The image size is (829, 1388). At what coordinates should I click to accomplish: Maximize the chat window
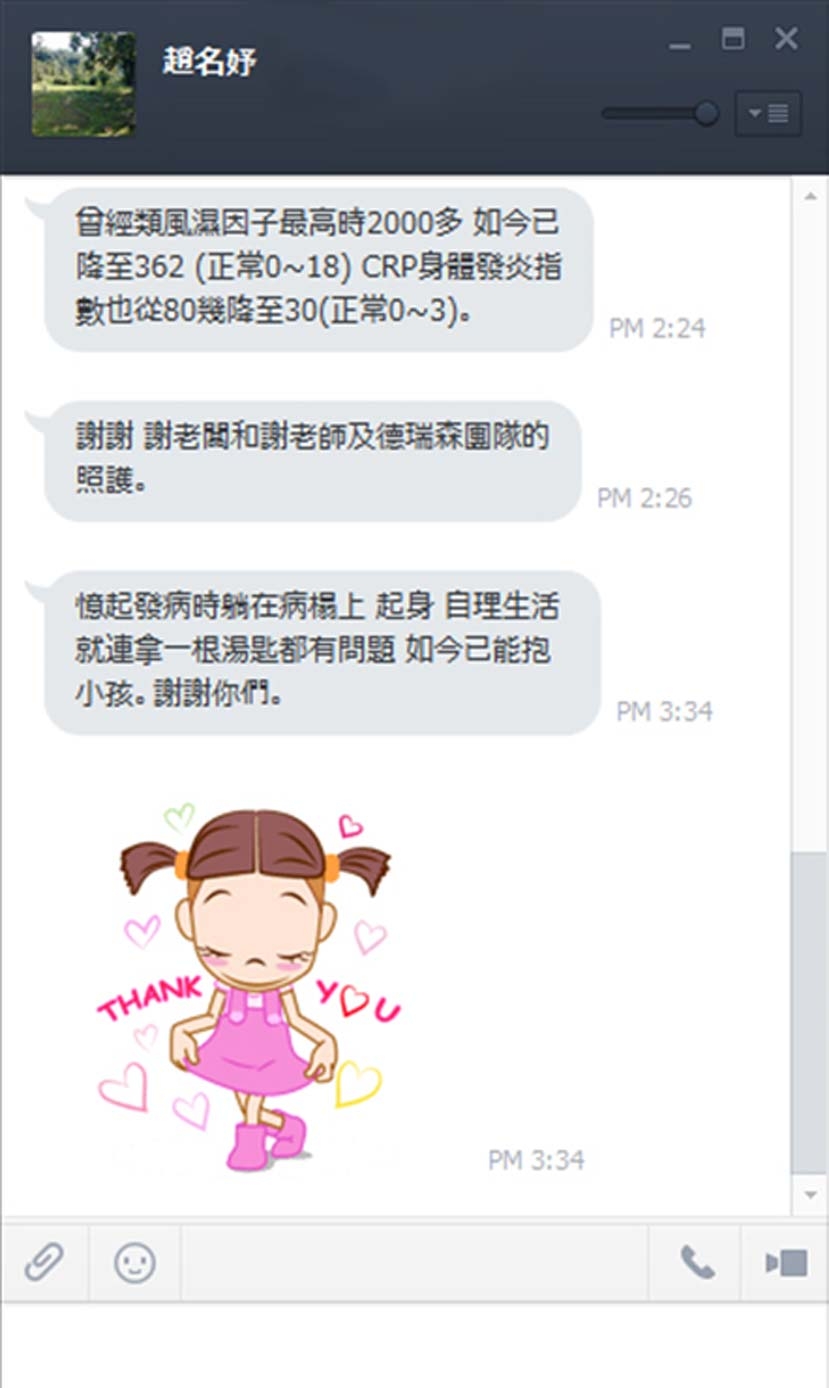click(x=733, y=40)
